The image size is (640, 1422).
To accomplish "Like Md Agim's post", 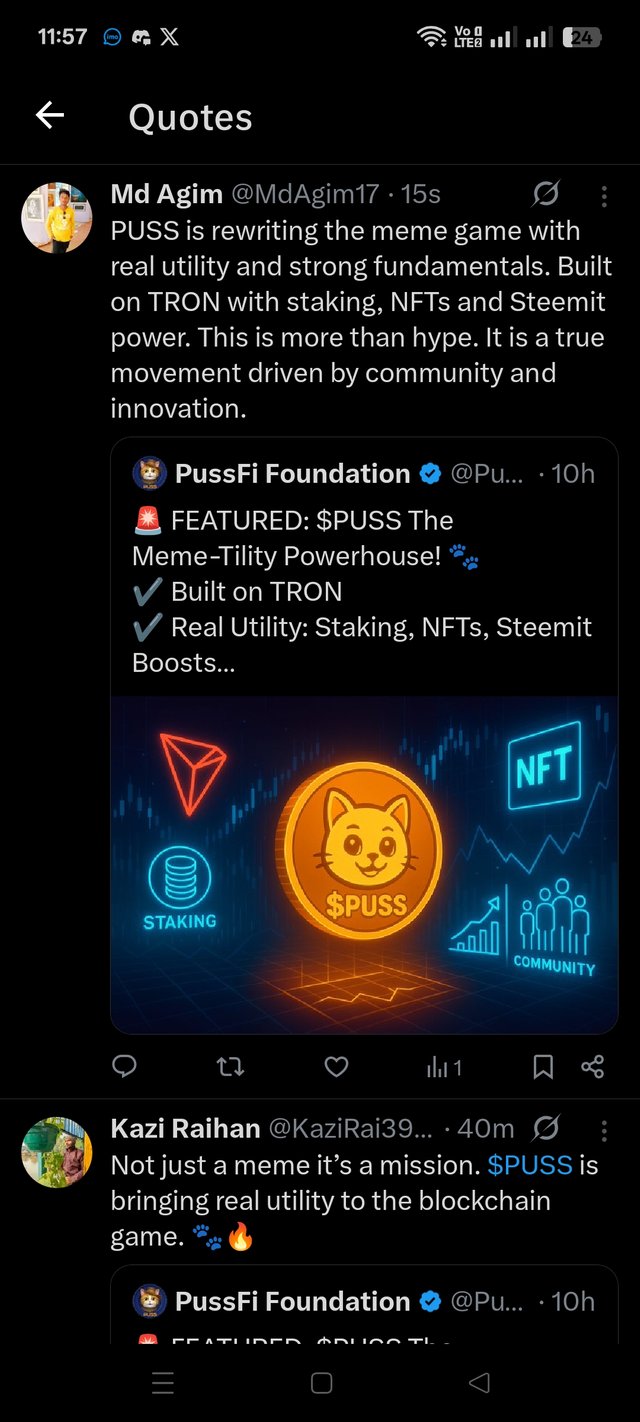I will (337, 1067).
